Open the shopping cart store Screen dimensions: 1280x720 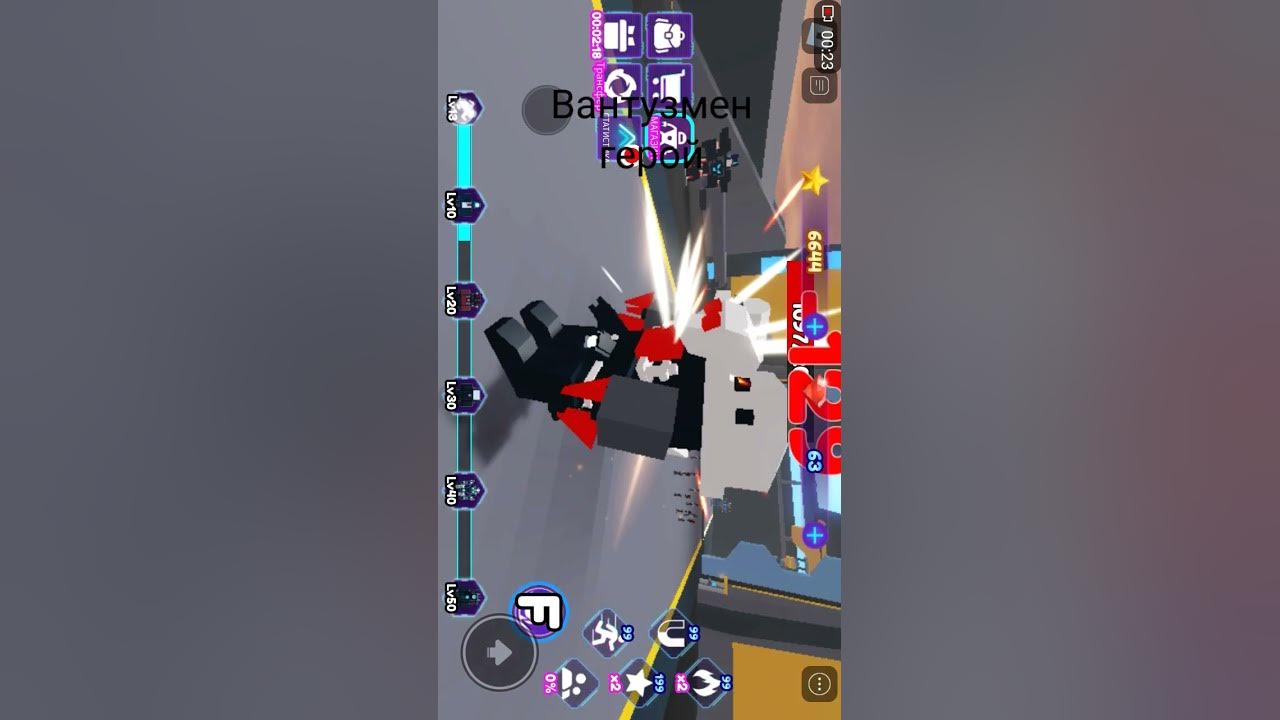point(670,86)
